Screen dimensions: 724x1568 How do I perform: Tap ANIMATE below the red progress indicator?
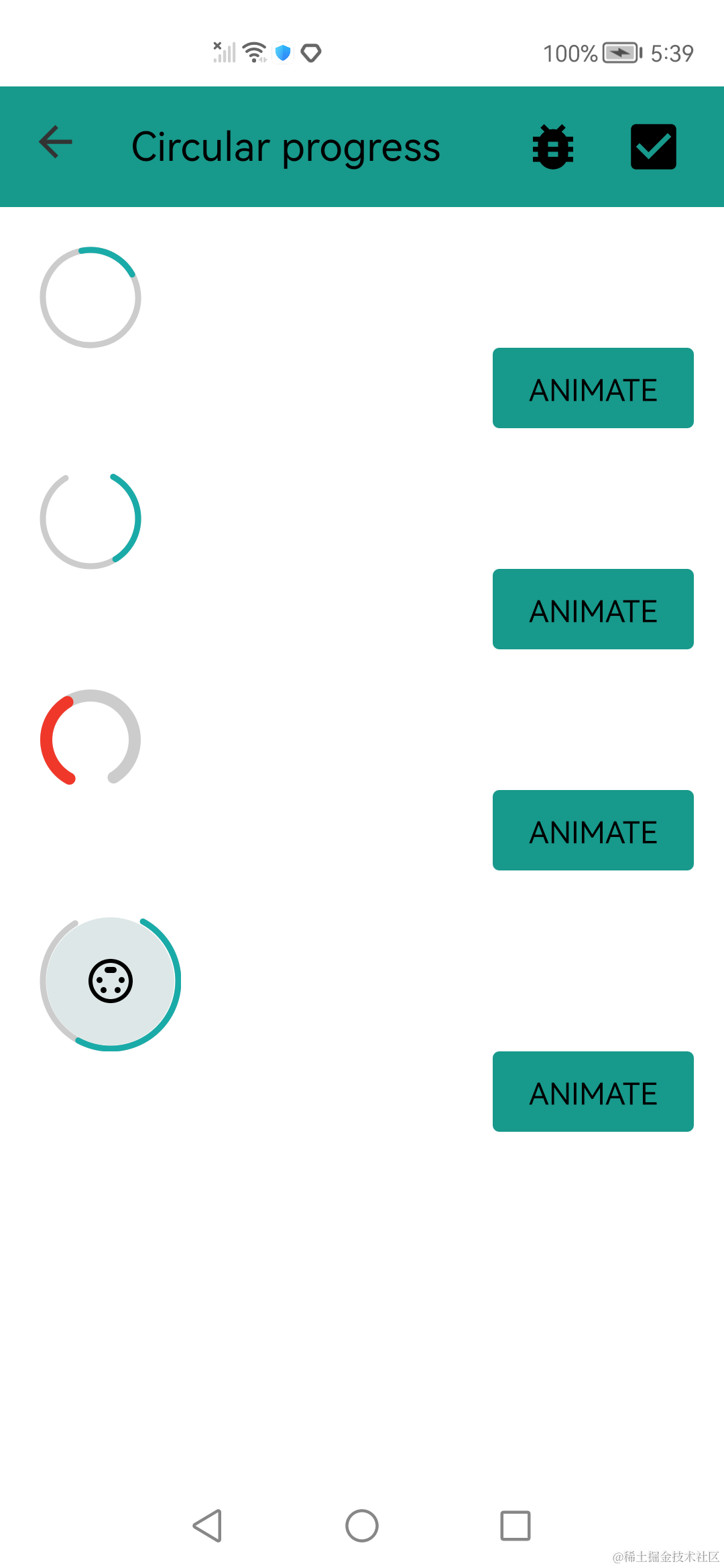pyautogui.click(x=593, y=830)
